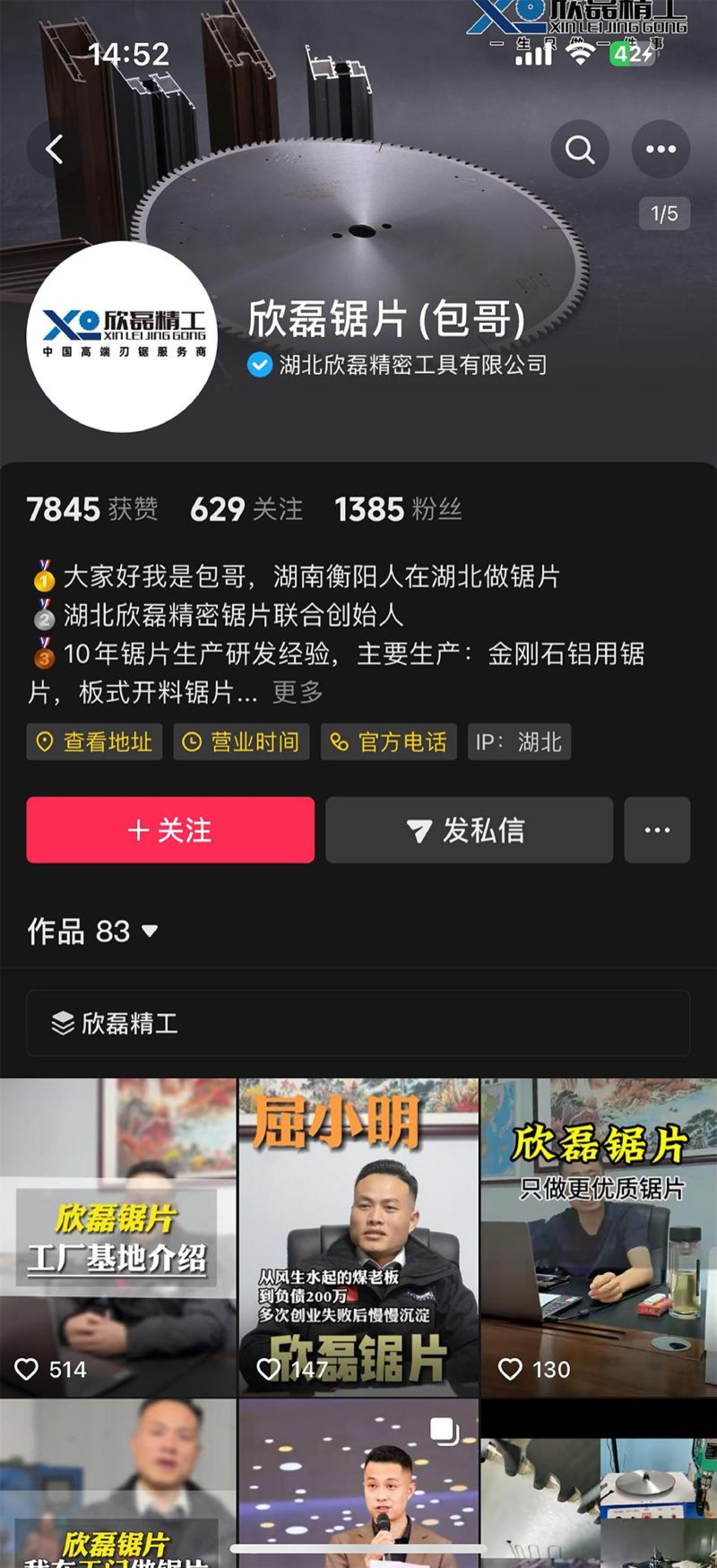Image resolution: width=717 pixels, height=1568 pixels.
Task: Play the 屈小明 video
Action: (x=358, y=1237)
